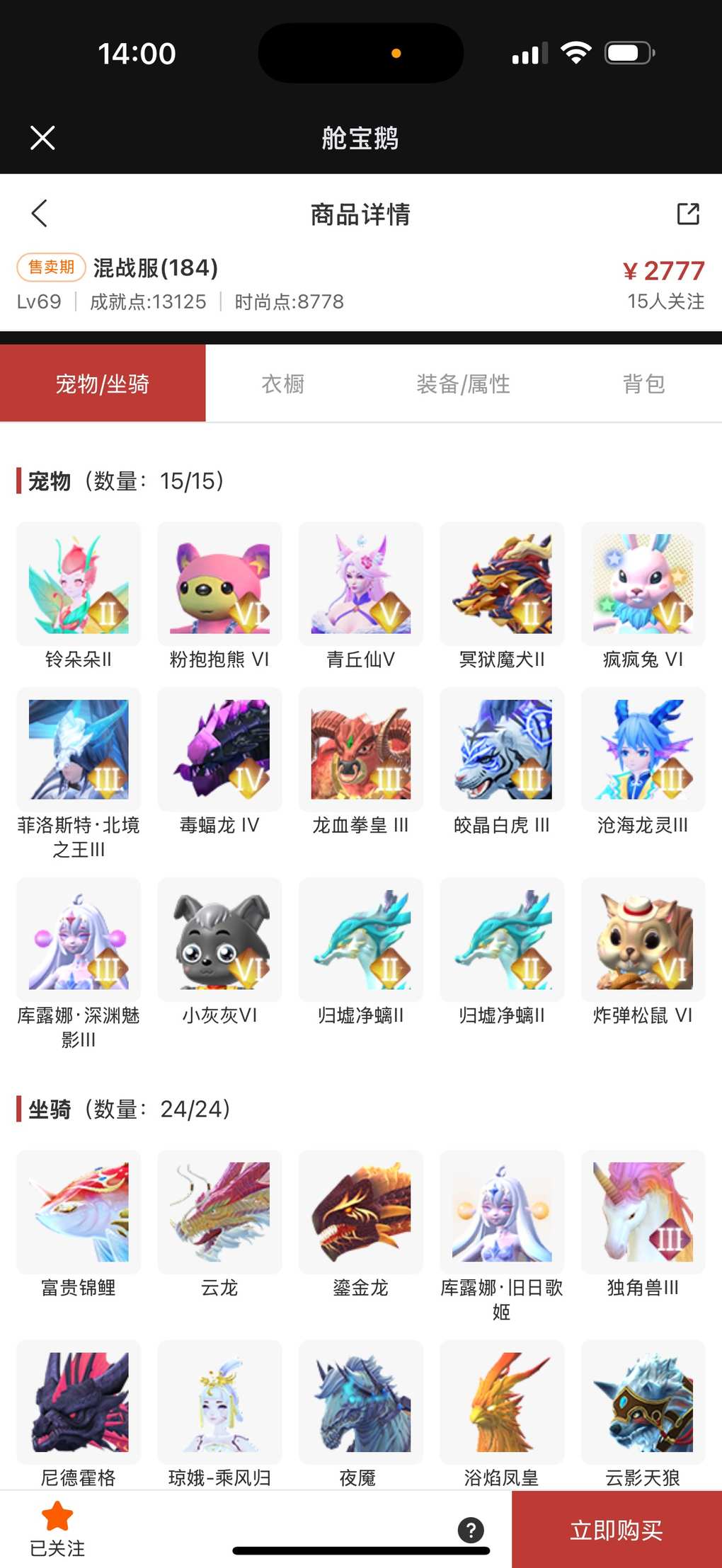Switch to the 衣橱 tab

283,384
